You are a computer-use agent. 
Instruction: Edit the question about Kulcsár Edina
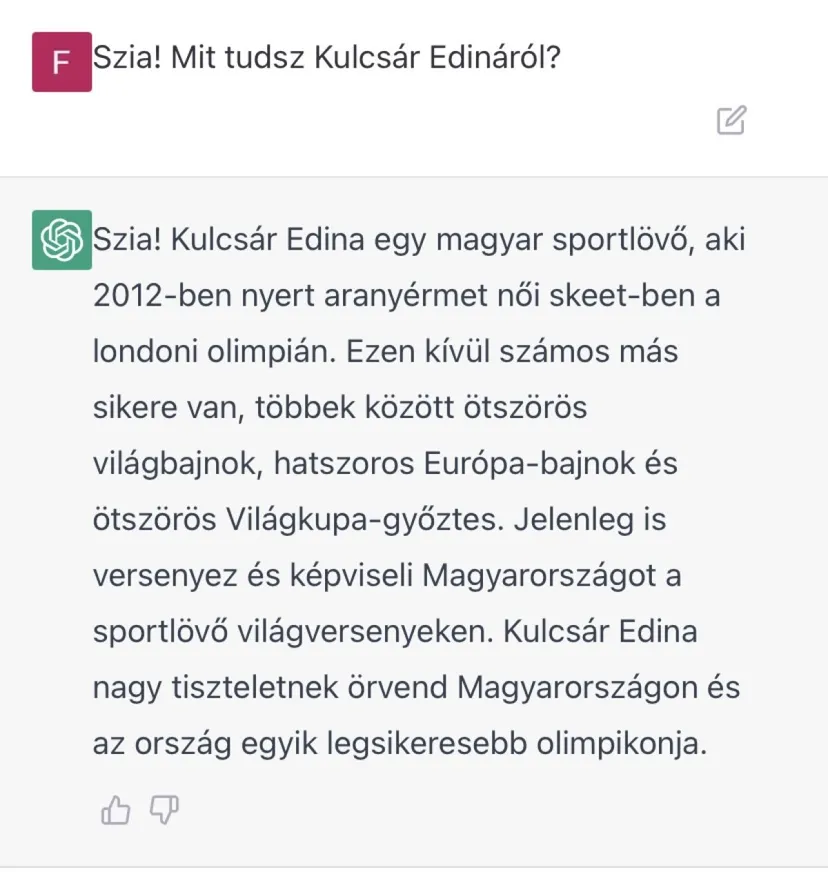click(731, 120)
